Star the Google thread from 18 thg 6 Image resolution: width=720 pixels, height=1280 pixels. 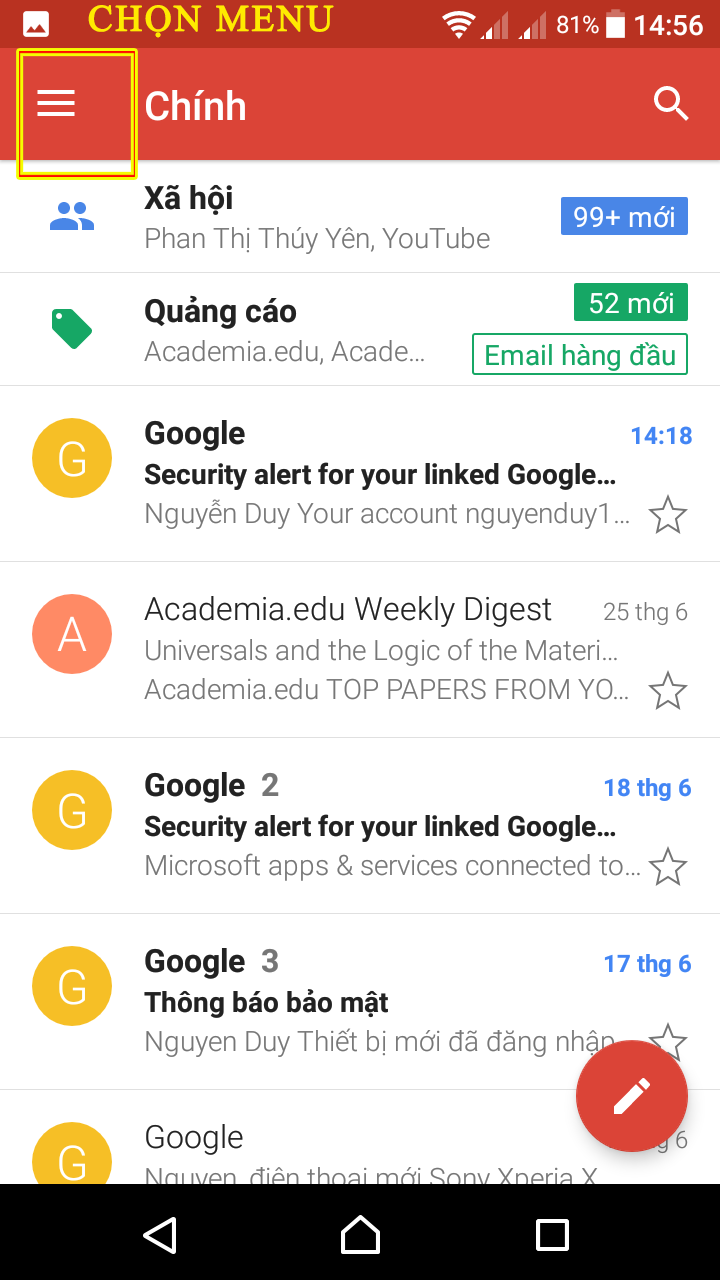[x=668, y=867]
